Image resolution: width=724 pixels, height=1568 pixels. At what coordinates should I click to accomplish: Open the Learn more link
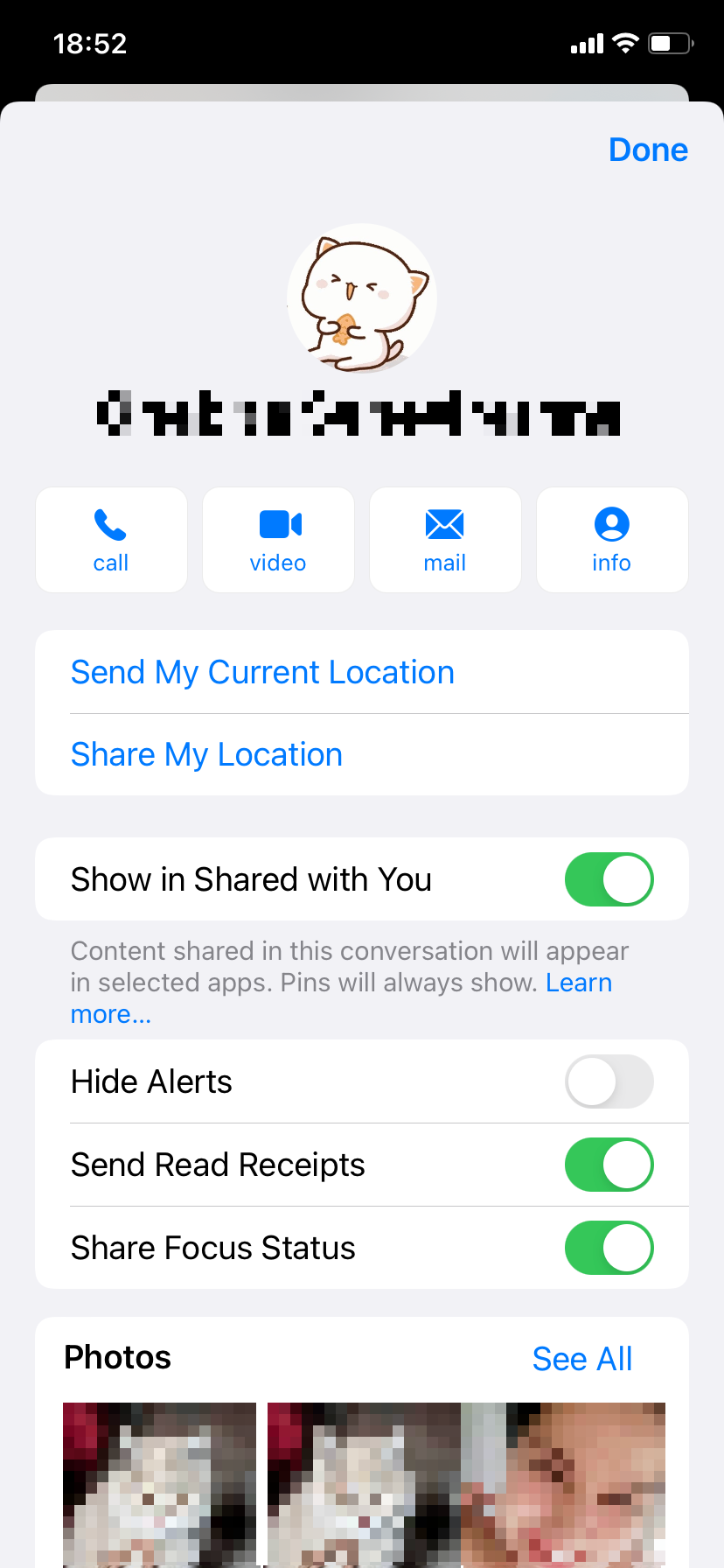pos(578,983)
